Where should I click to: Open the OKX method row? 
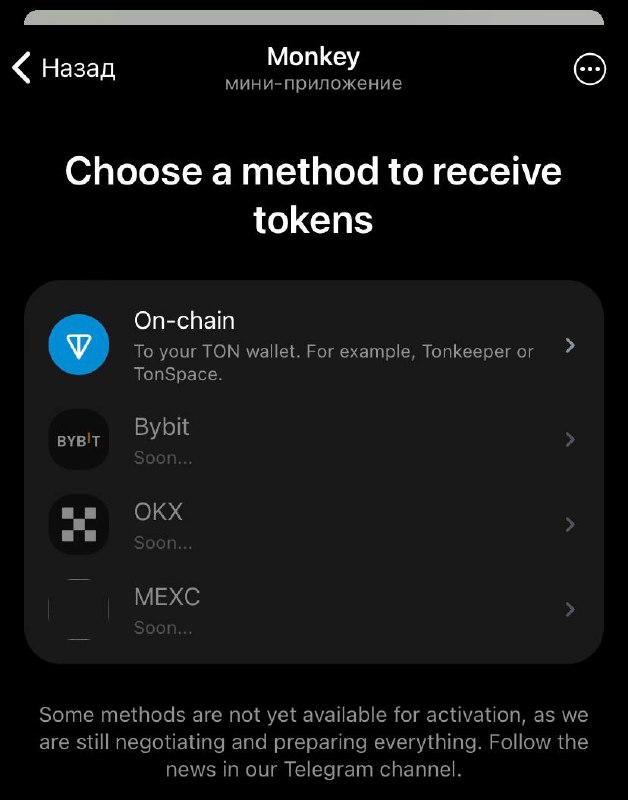coord(314,524)
